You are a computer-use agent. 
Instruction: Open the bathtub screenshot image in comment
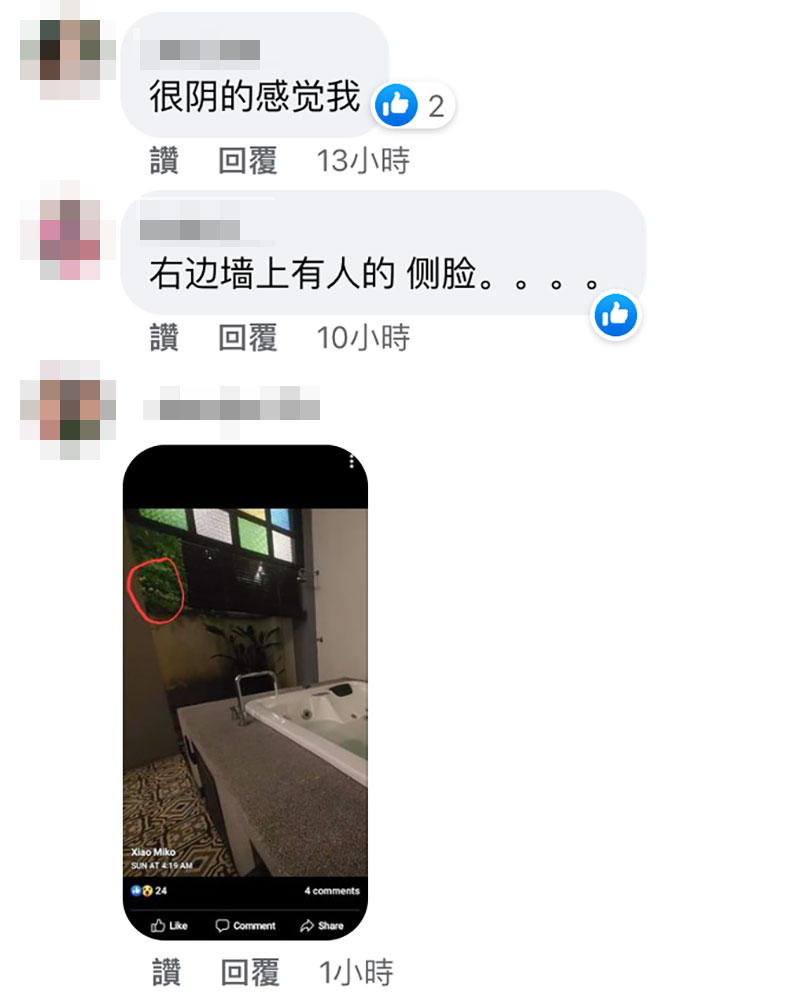[x=245, y=692]
